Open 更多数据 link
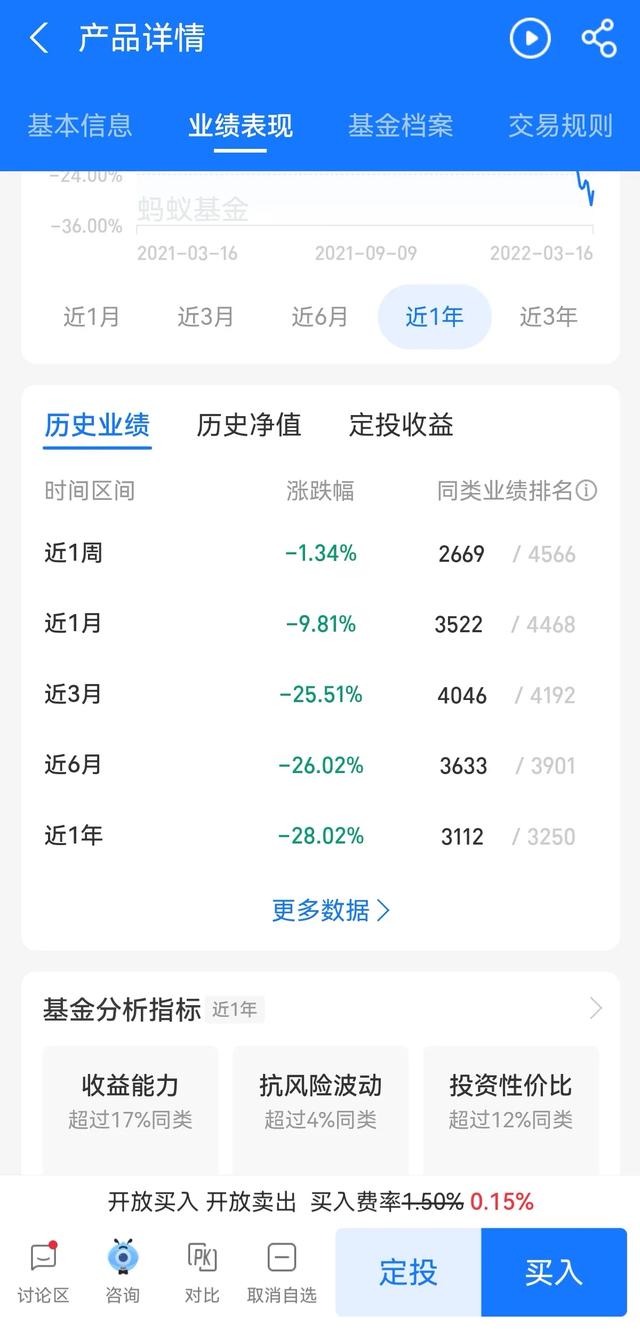 point(330,910)
